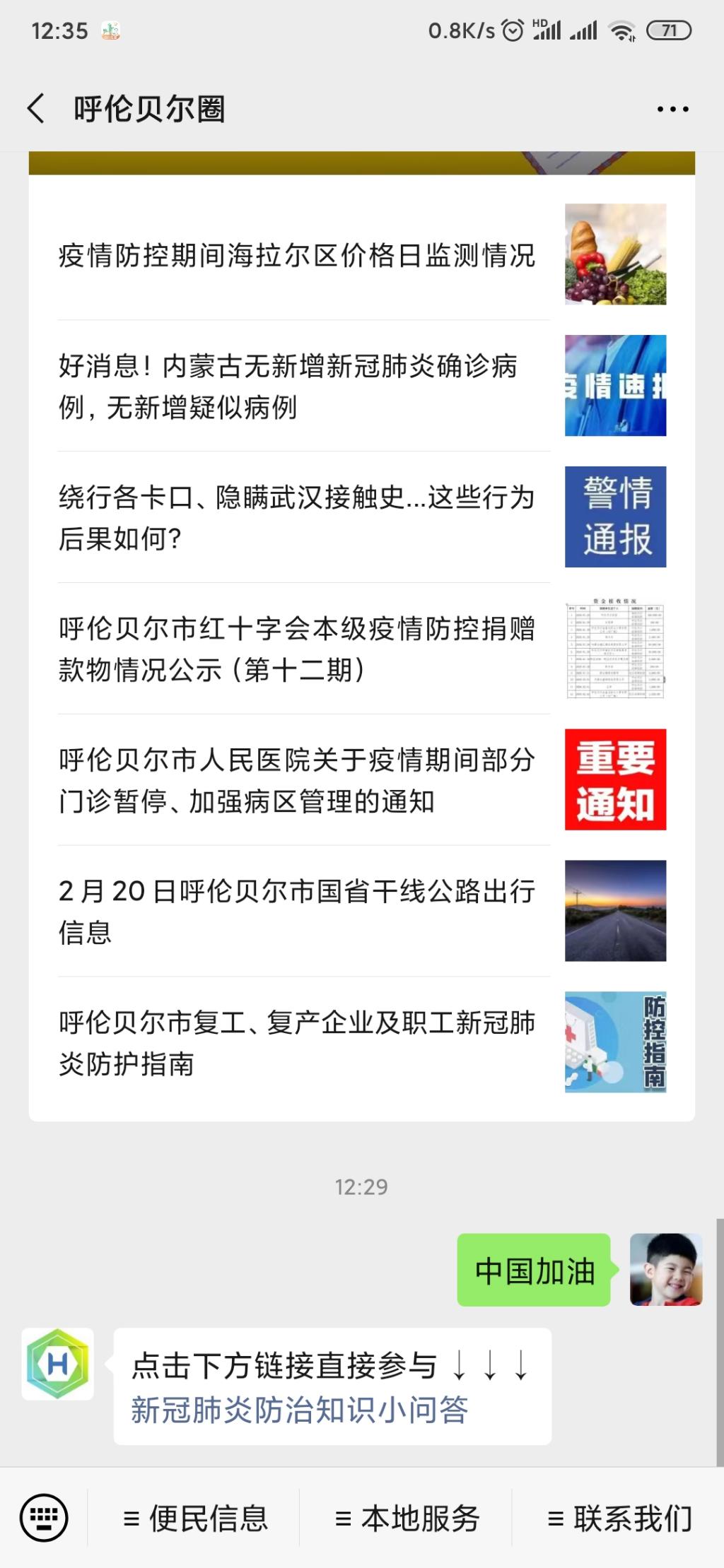724x1568 pixels.
Task: Read 2月20日国省干线公路出行信息
Action: point(297,911)
